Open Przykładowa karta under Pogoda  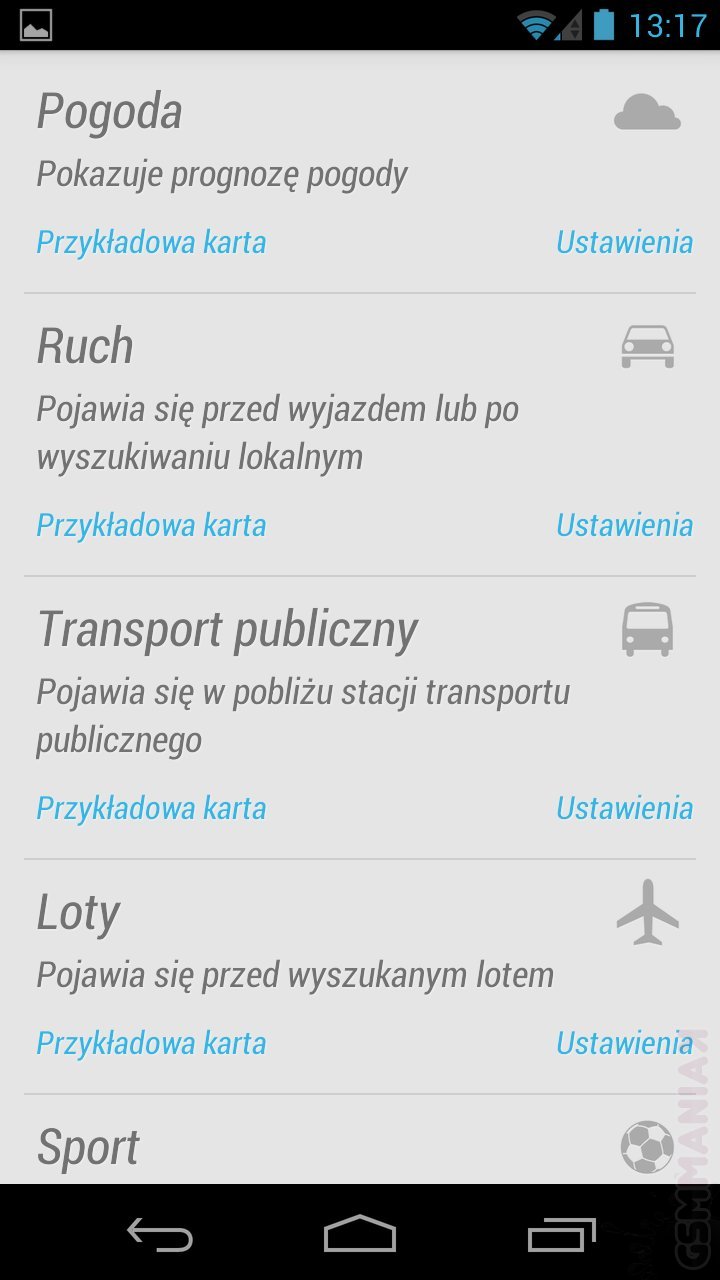[x=151, y=243]
